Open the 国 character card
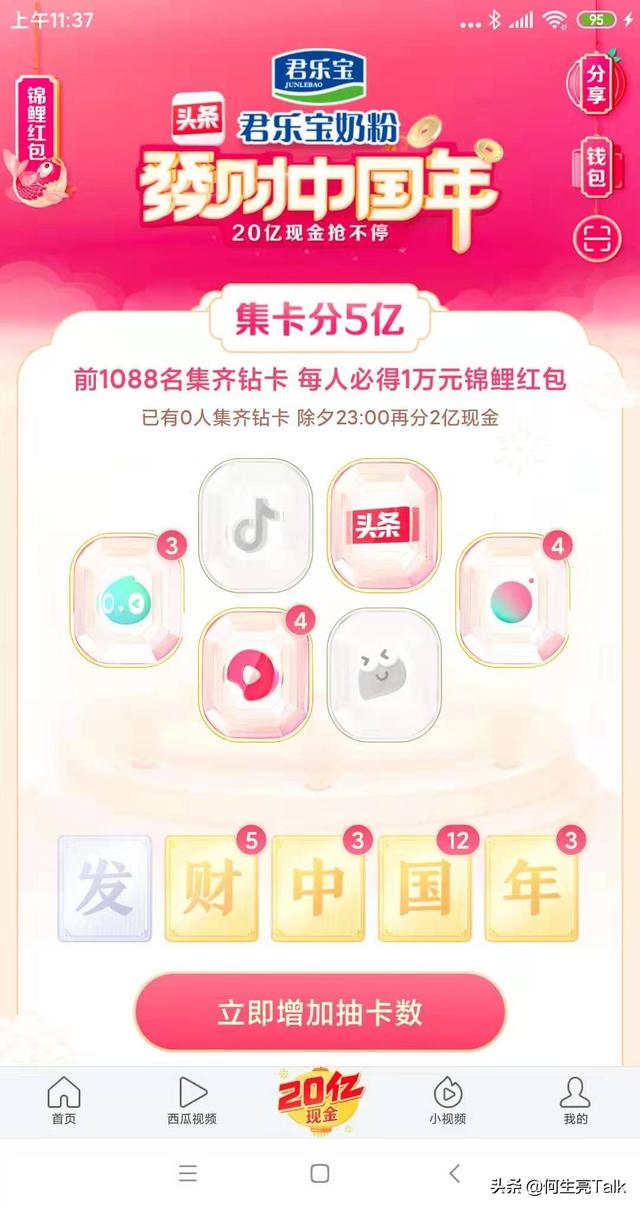 click(x=425, y=889)
